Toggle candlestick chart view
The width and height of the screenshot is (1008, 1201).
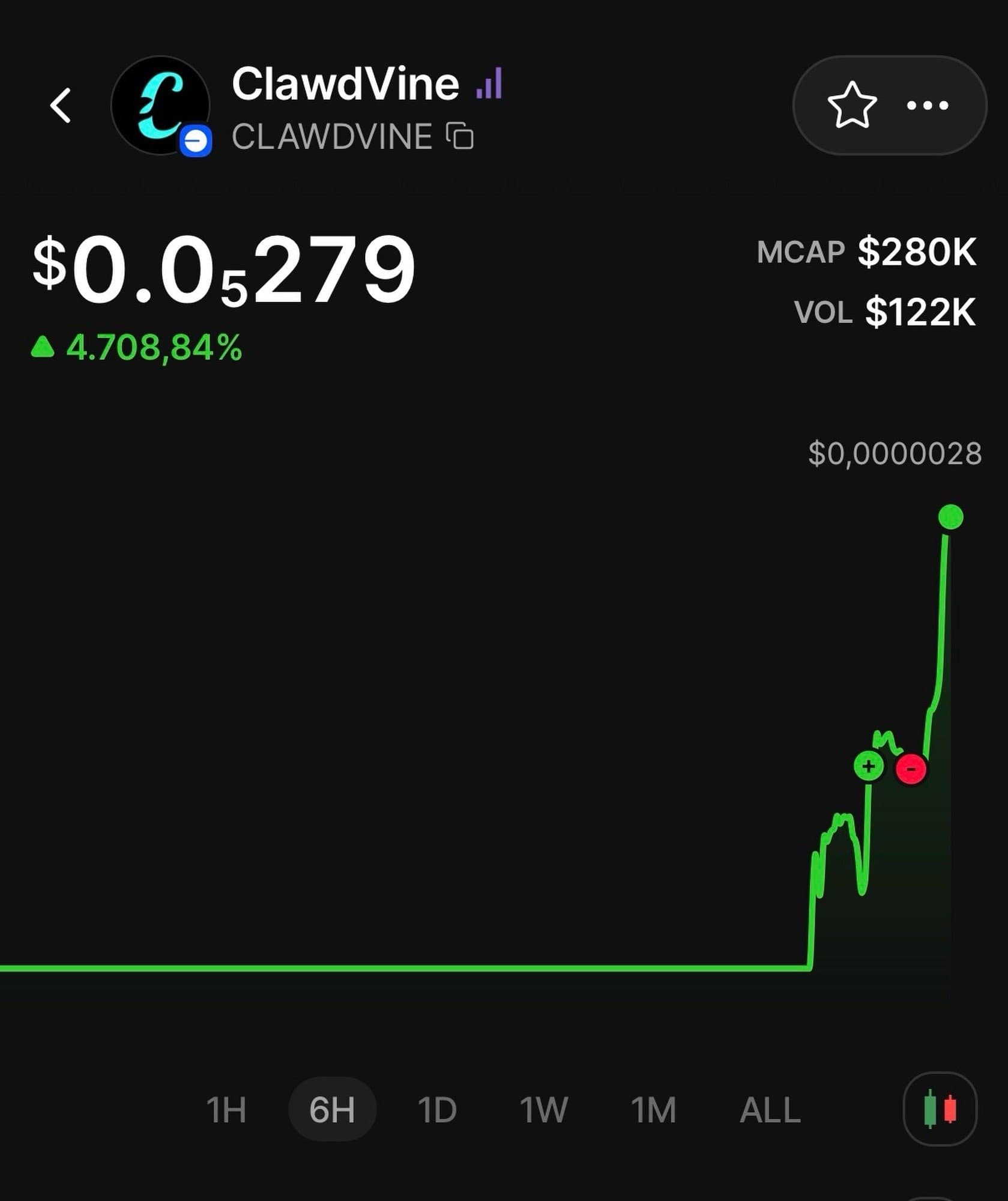pos(940,1109)
